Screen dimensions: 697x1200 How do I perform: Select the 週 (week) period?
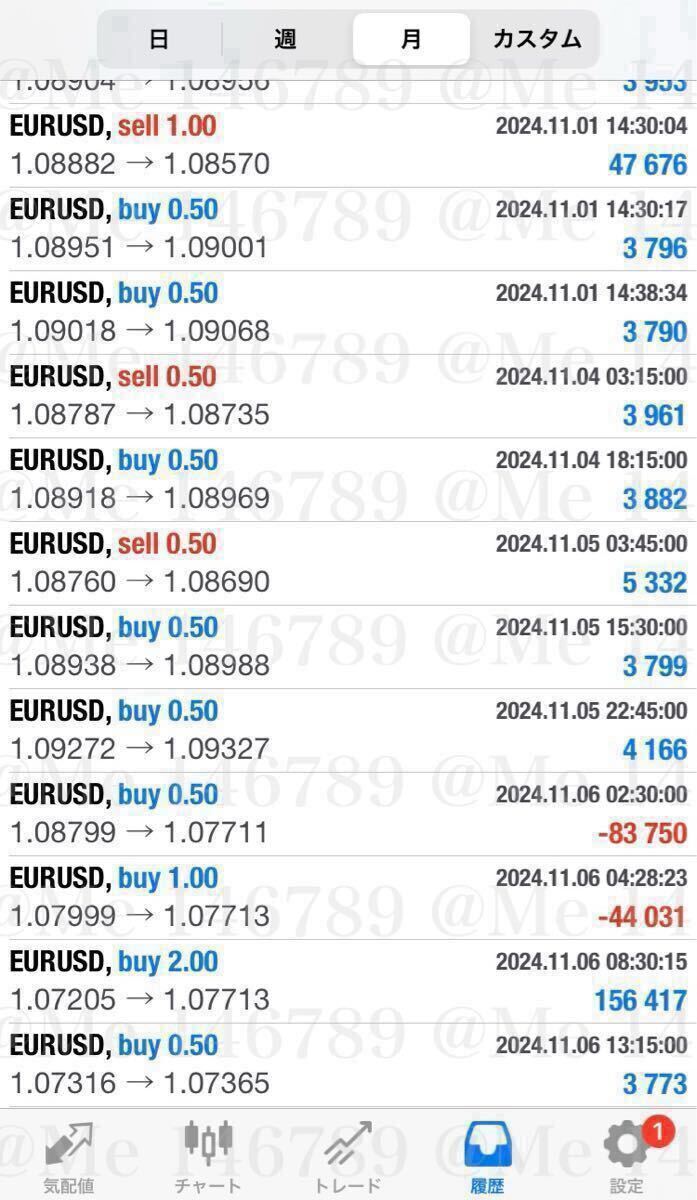click(x=286, y=39)
